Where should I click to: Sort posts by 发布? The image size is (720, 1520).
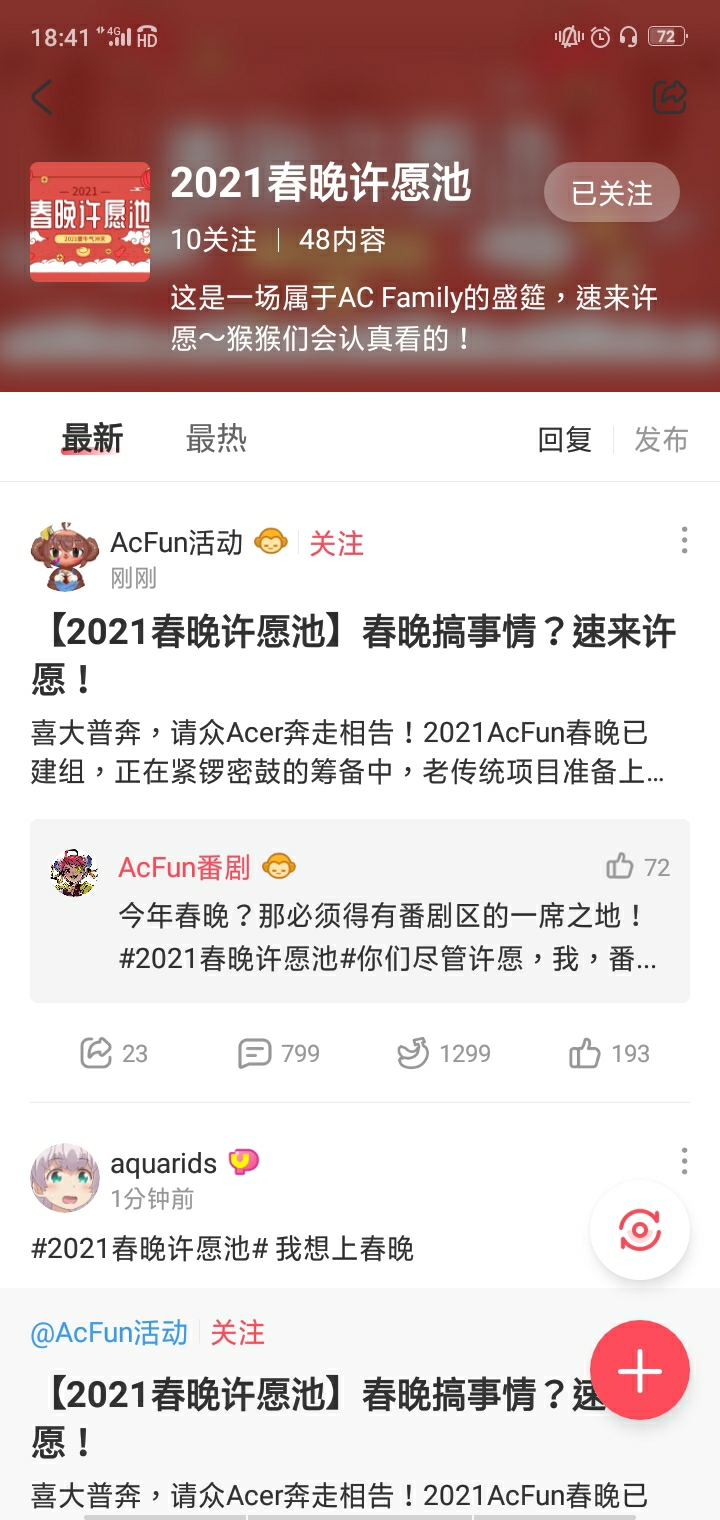(x=661, y=440)
